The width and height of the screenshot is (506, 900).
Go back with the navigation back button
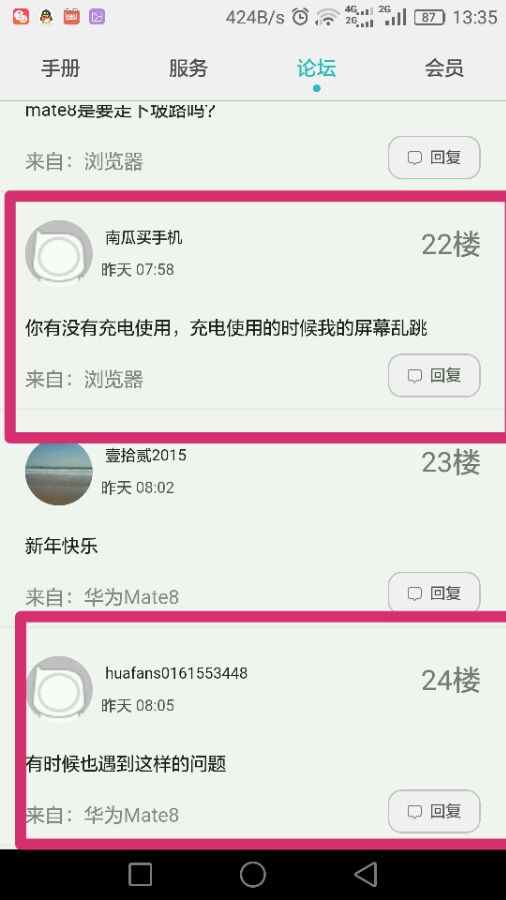click(365, 875)
